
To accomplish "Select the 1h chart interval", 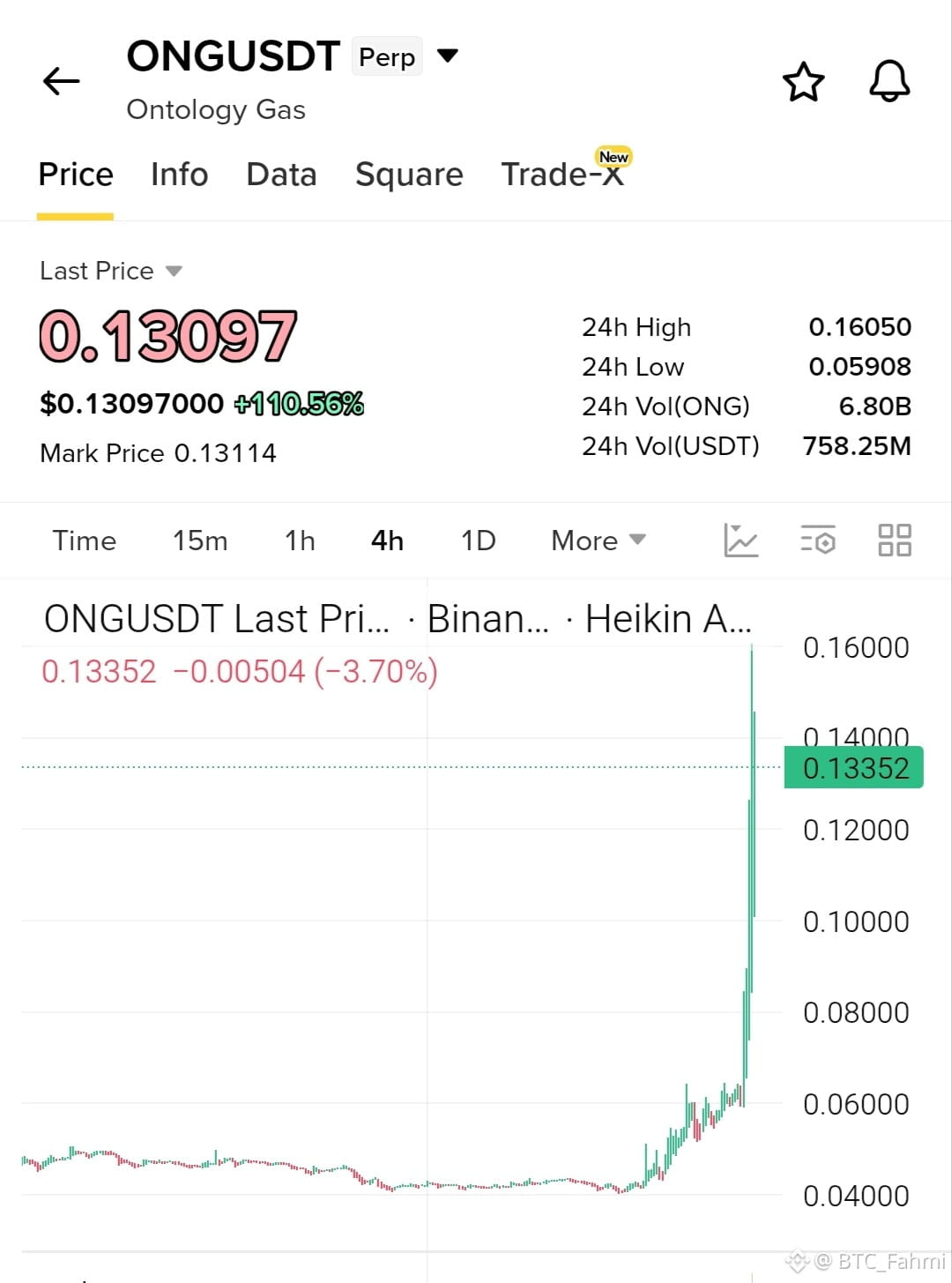I will (x=300, y=541).
